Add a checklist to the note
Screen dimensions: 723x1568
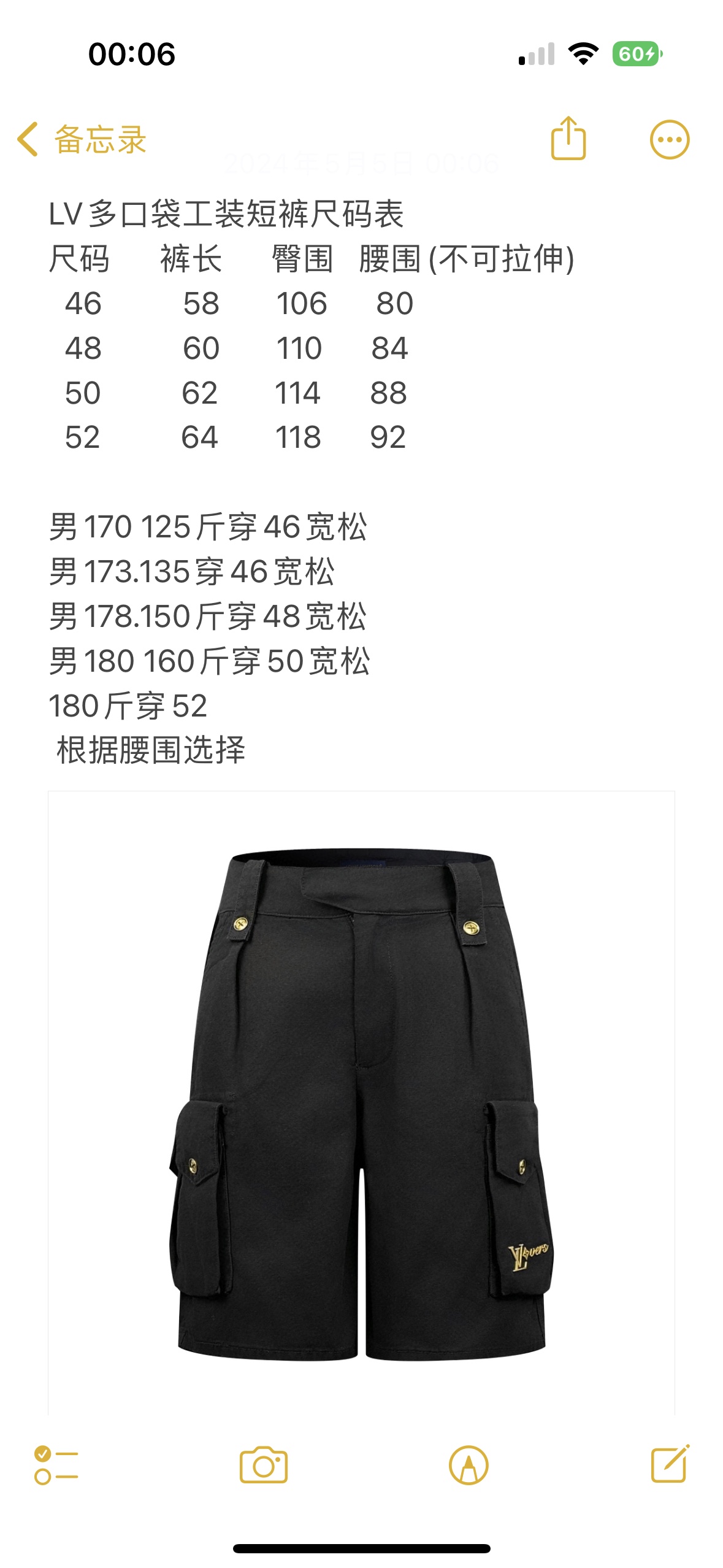coord(56,1465)
